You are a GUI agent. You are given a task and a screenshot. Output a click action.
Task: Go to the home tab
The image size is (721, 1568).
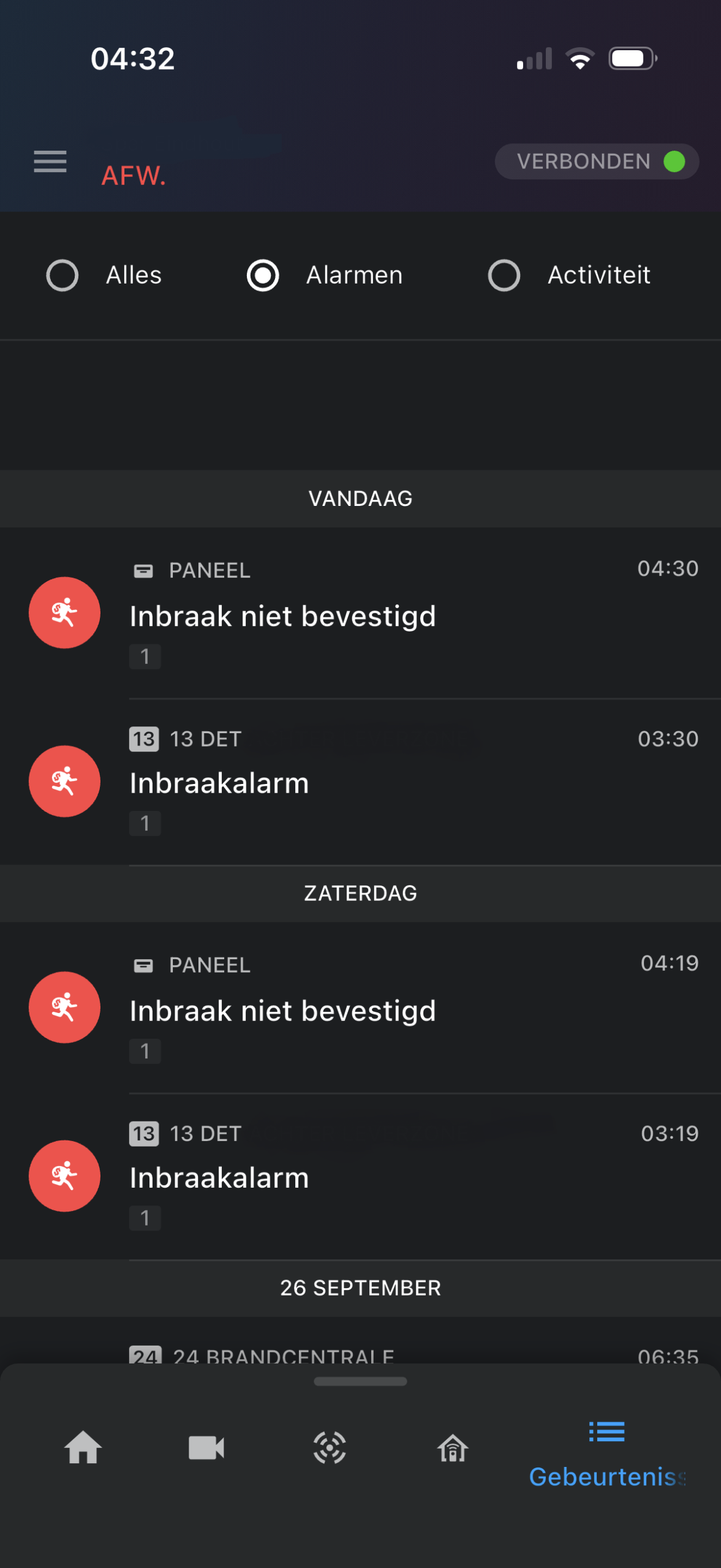(x=83, y=1448)
